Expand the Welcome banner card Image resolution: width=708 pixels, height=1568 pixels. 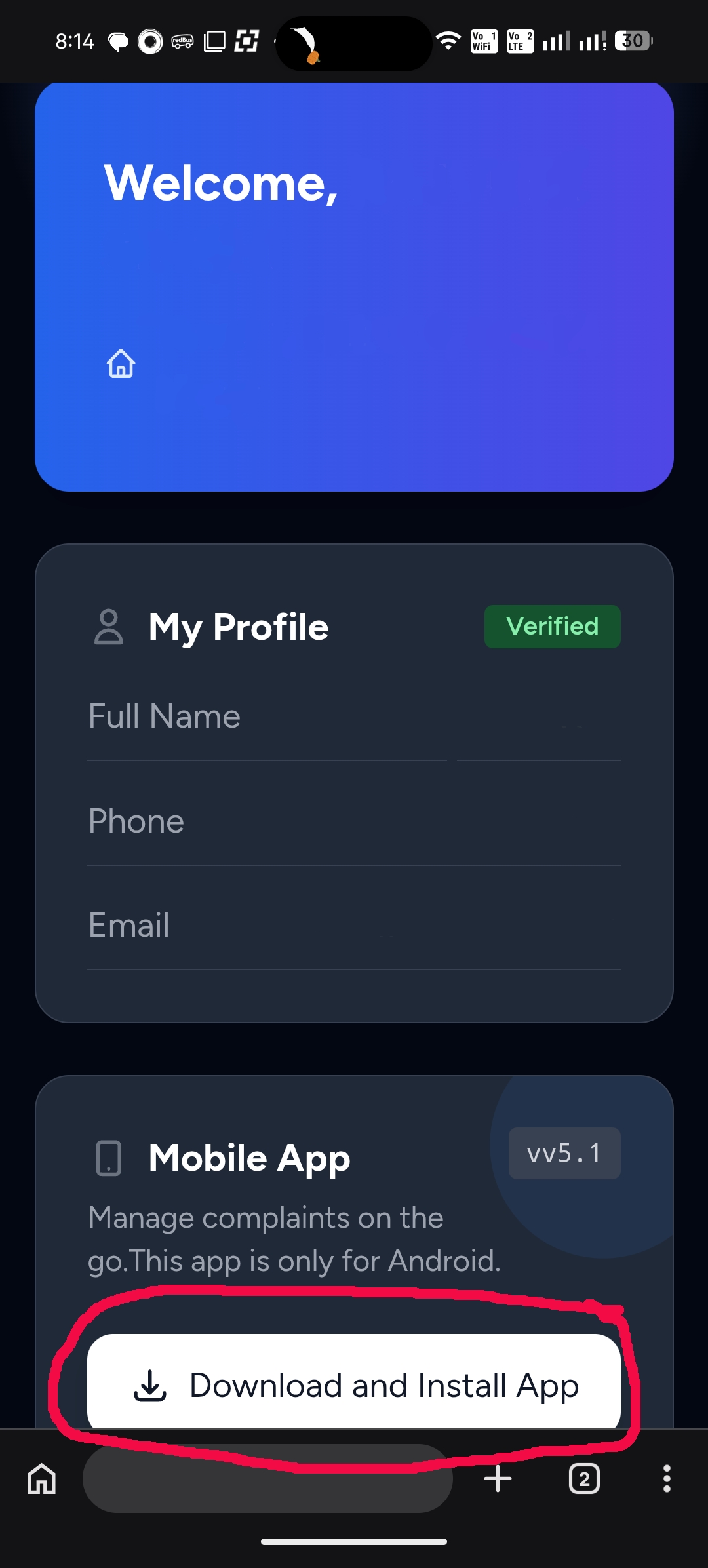point(354,286)
